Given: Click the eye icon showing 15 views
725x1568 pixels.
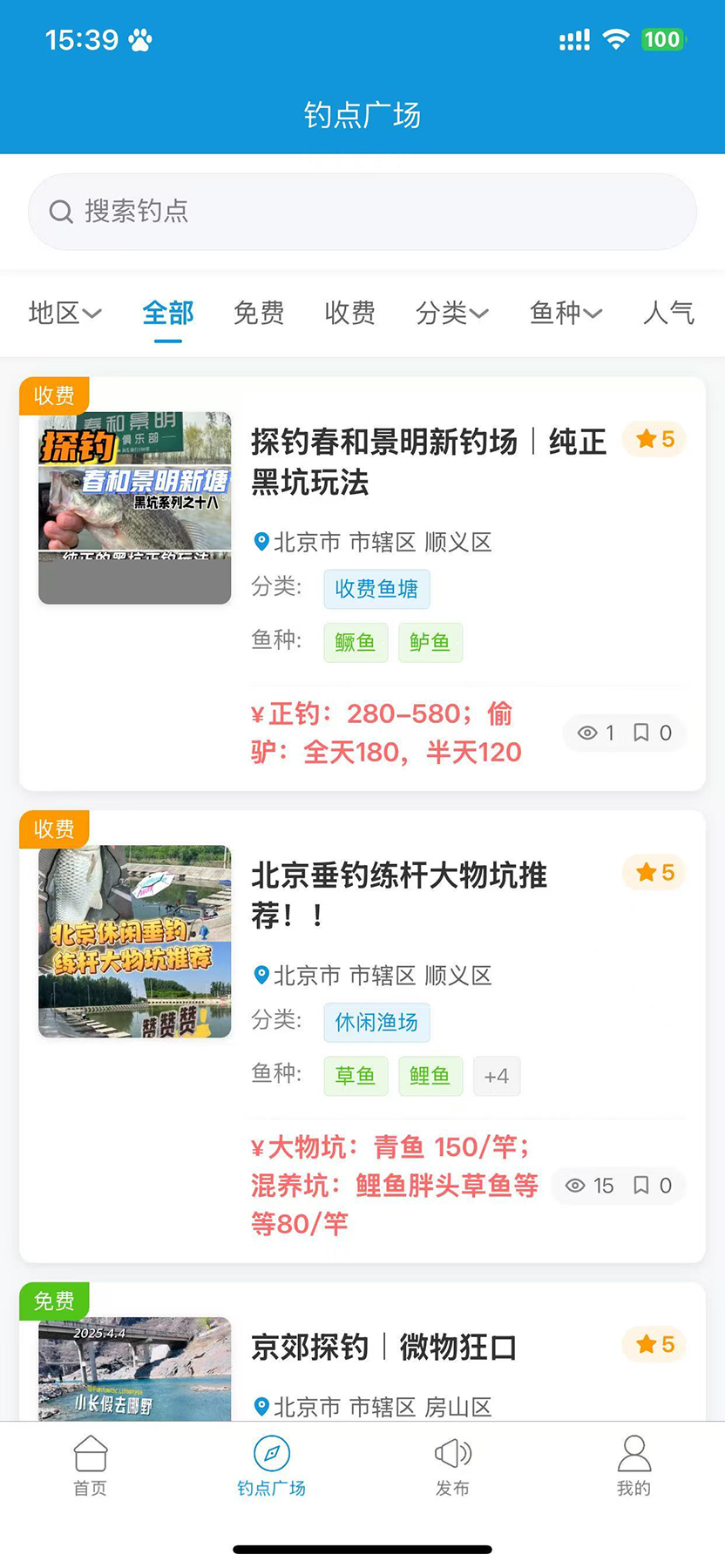Looking at the screenshot, I should tap(574, 1186).
